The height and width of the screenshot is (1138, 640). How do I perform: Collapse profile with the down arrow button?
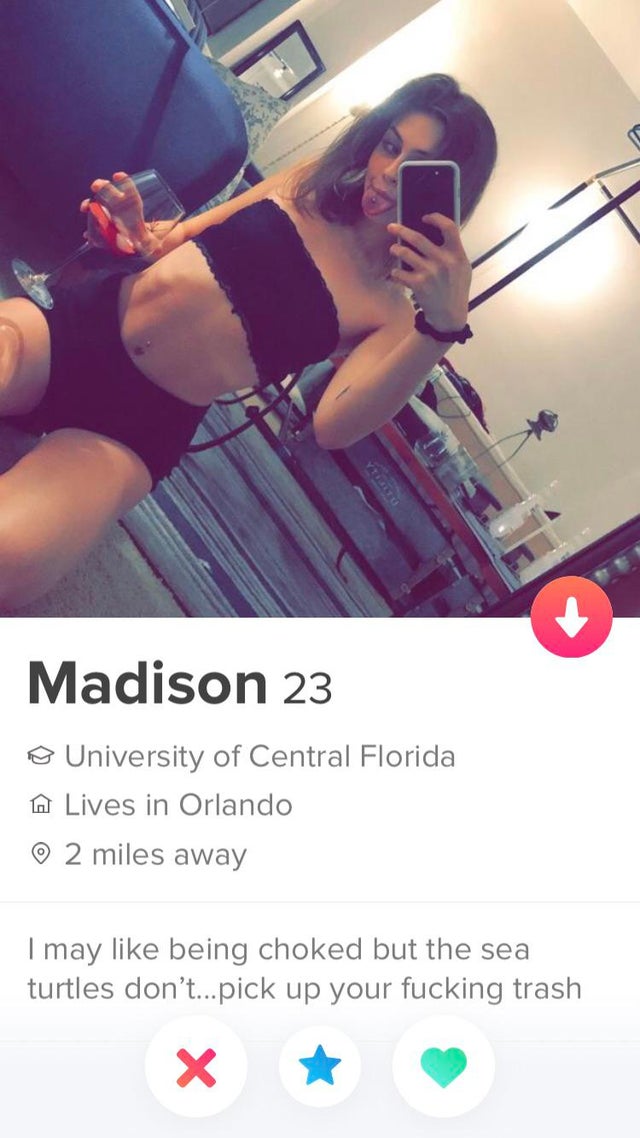click(x=571, y=617)
